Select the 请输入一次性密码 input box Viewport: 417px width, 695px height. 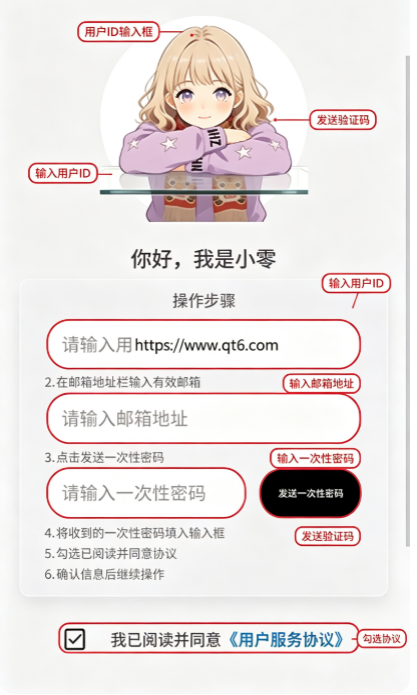pyautogui.click(x=146, y=493)
